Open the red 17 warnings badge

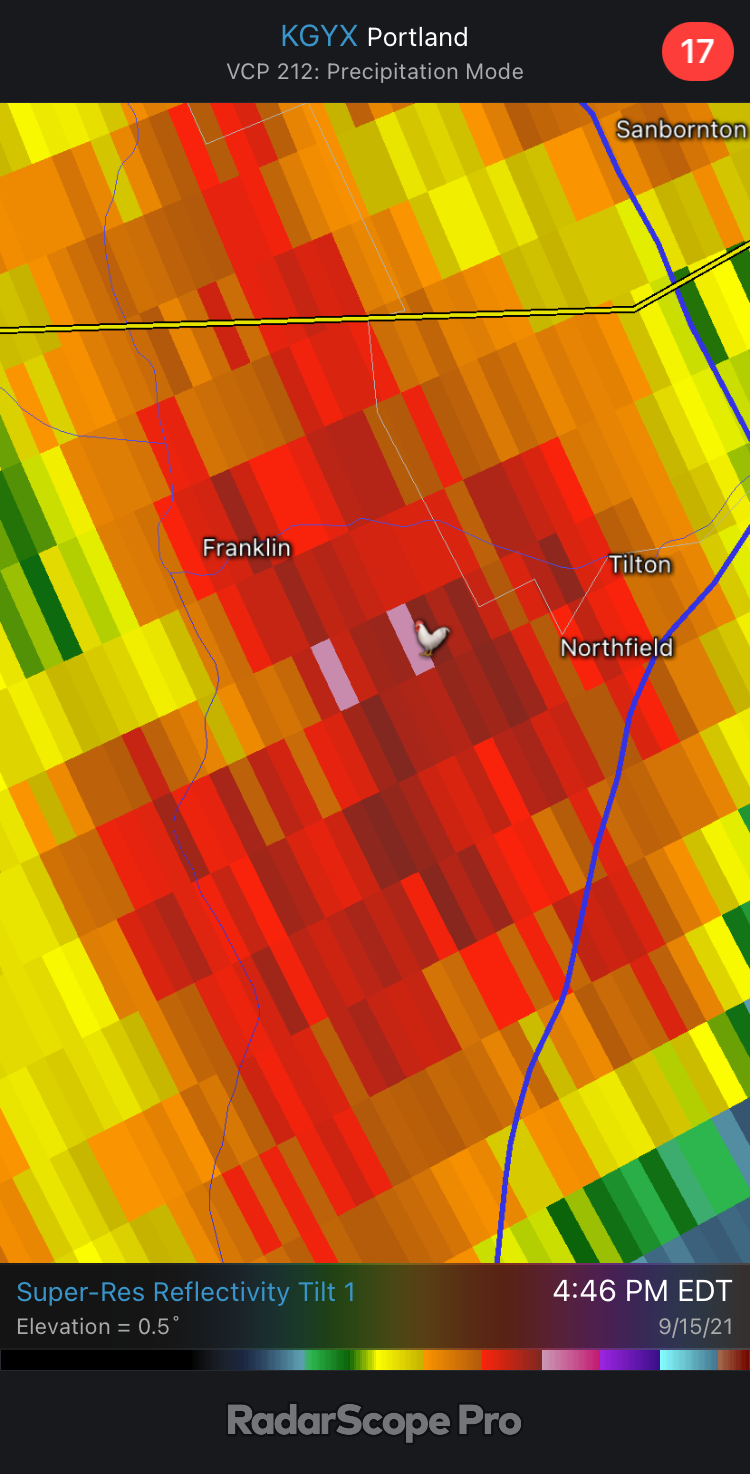696,51
